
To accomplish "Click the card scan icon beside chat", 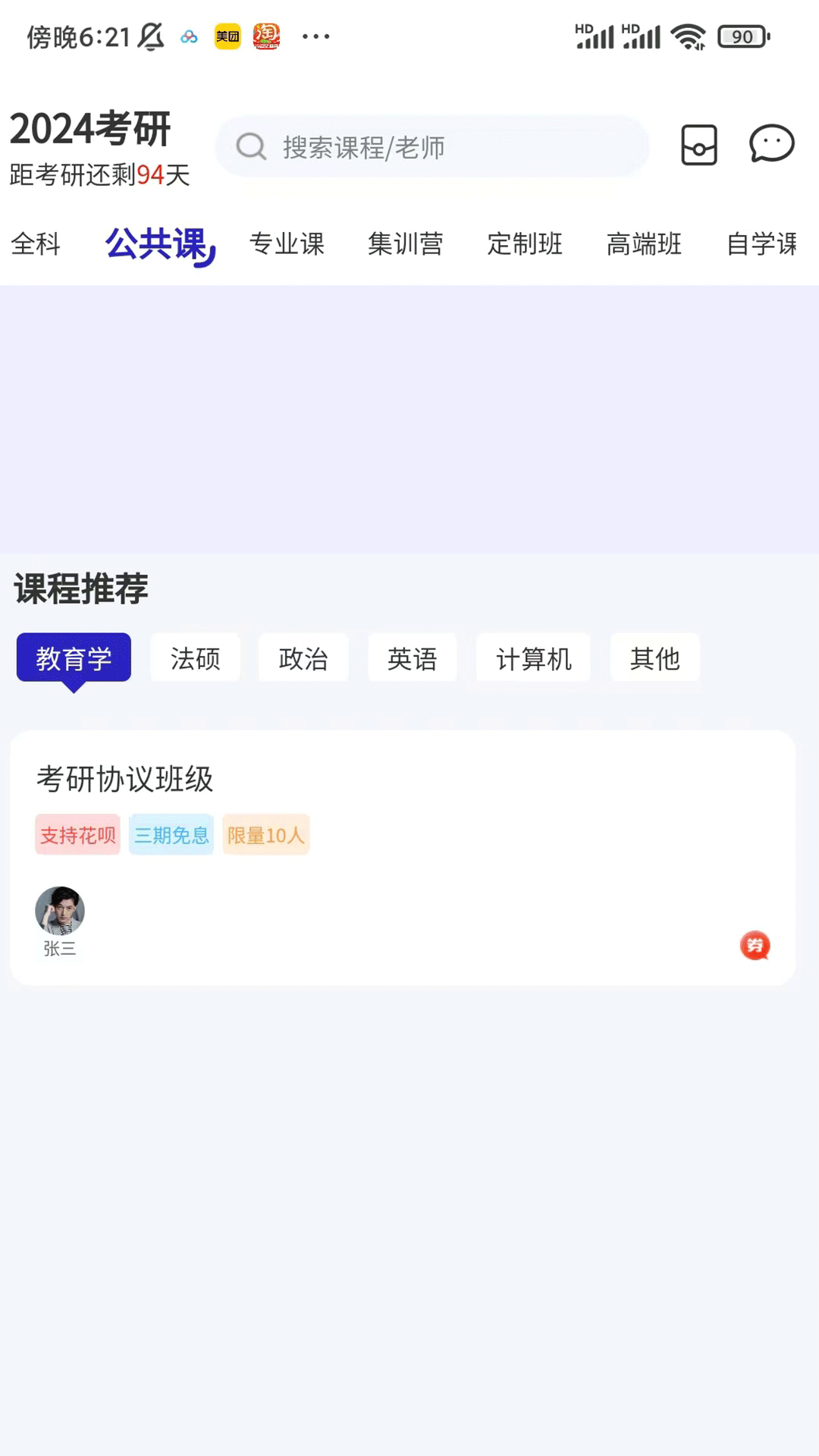I will click(698, 146).
